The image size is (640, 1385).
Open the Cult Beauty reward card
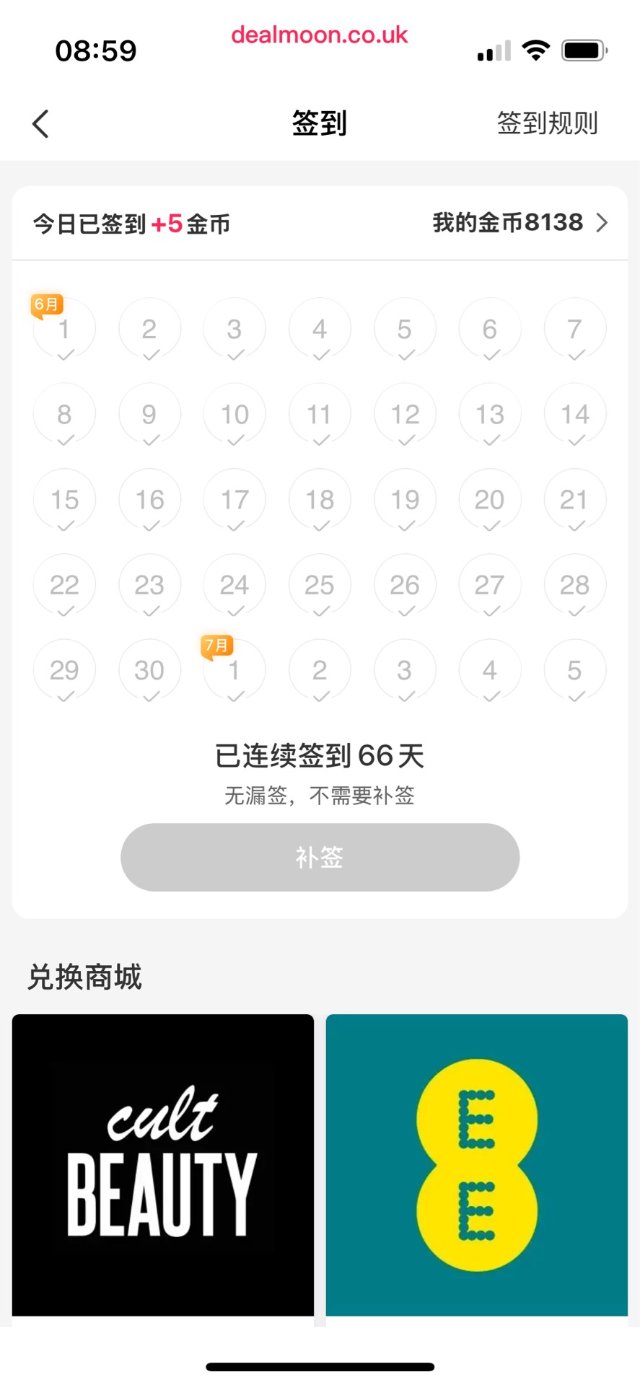click(163, 1165)
